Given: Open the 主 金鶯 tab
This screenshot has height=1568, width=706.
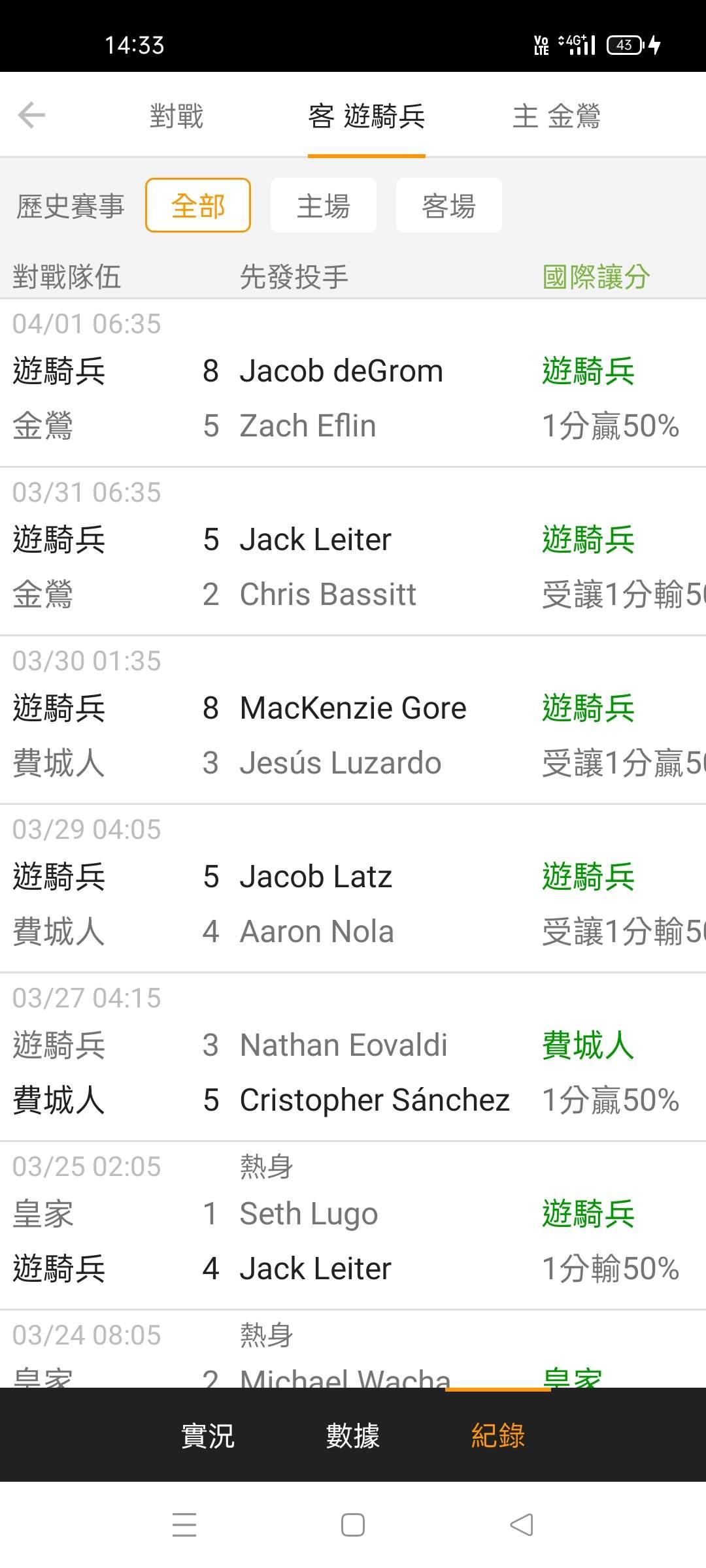Looking at the screenshot, I should tap(556, 116).
